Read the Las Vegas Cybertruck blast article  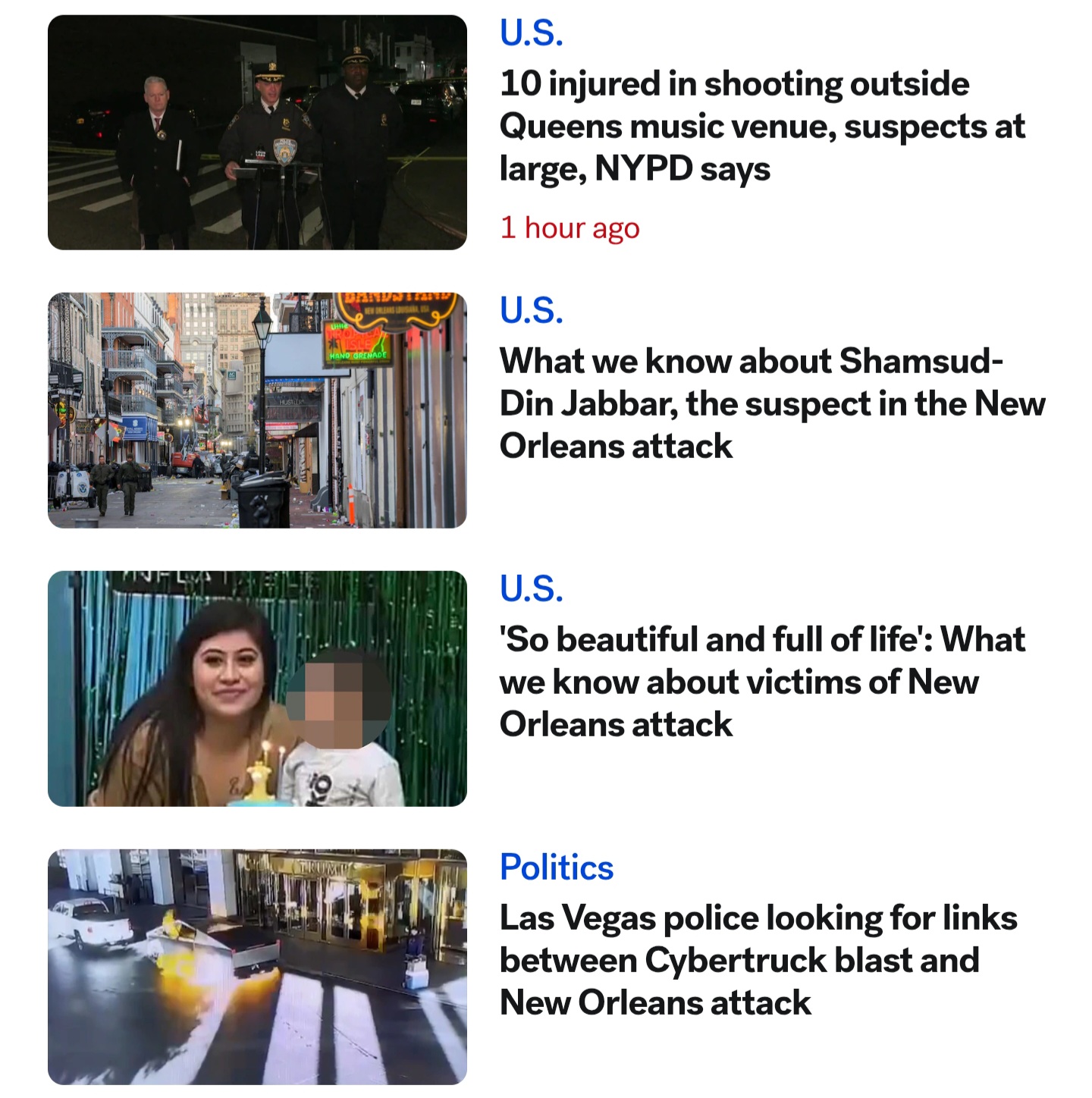click(758, 960)
